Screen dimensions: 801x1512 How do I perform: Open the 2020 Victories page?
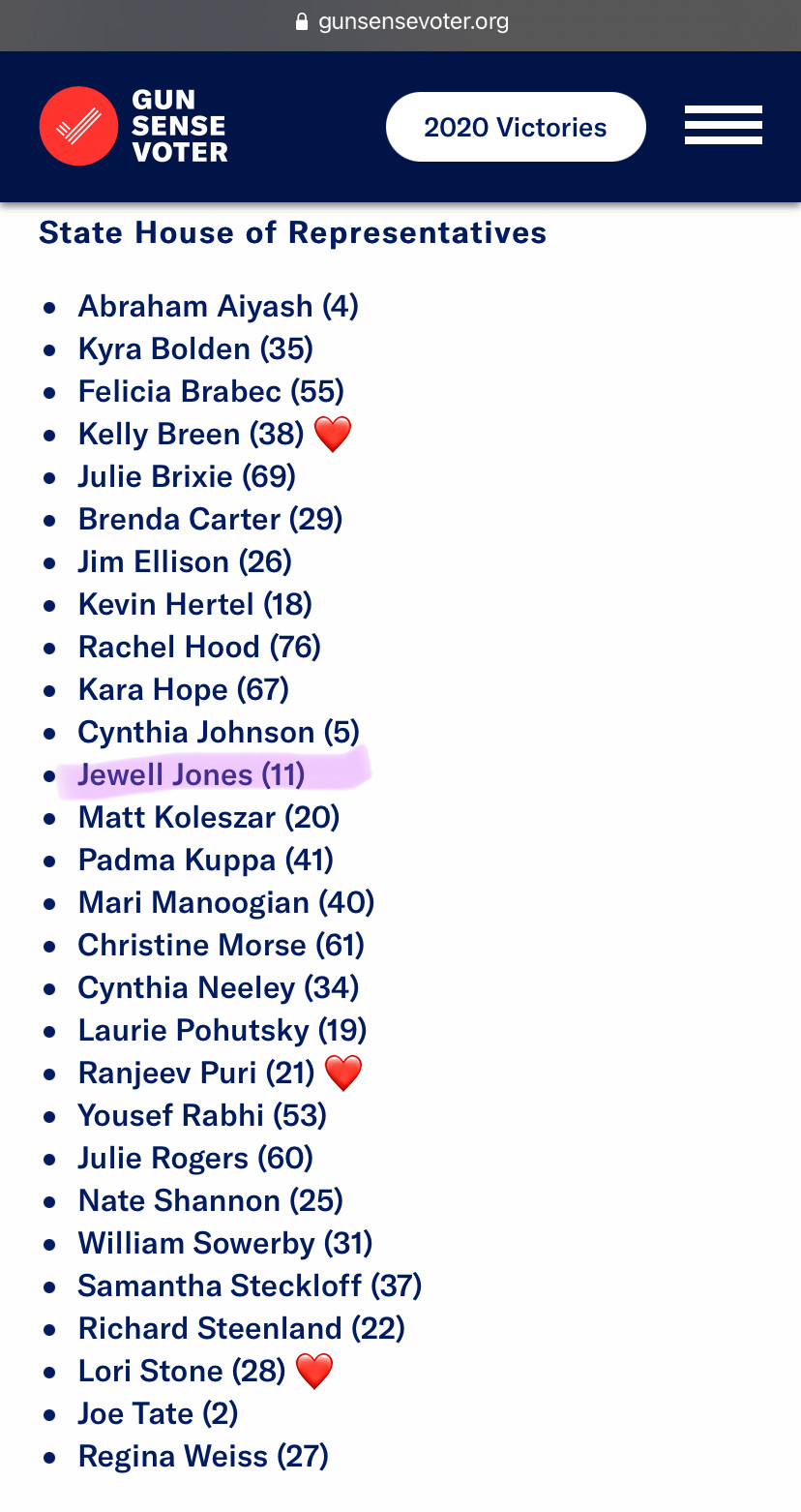516,127
